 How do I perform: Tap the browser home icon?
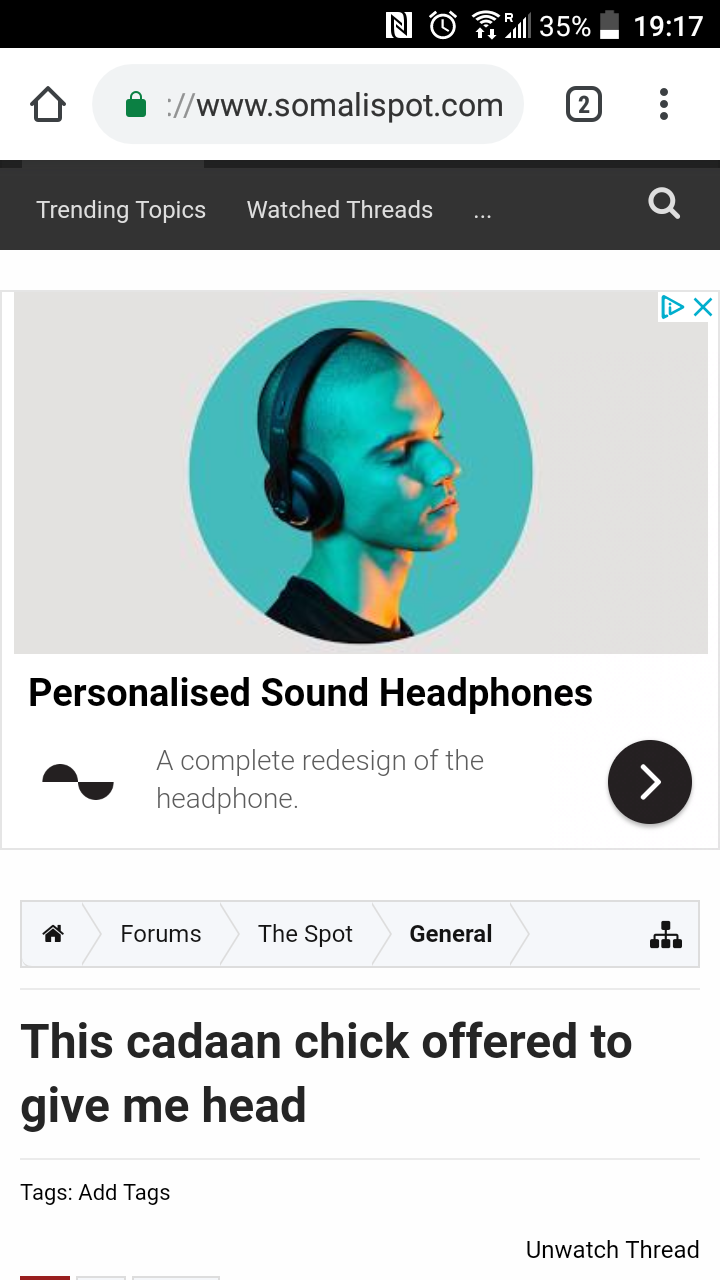tap(48, 105)
